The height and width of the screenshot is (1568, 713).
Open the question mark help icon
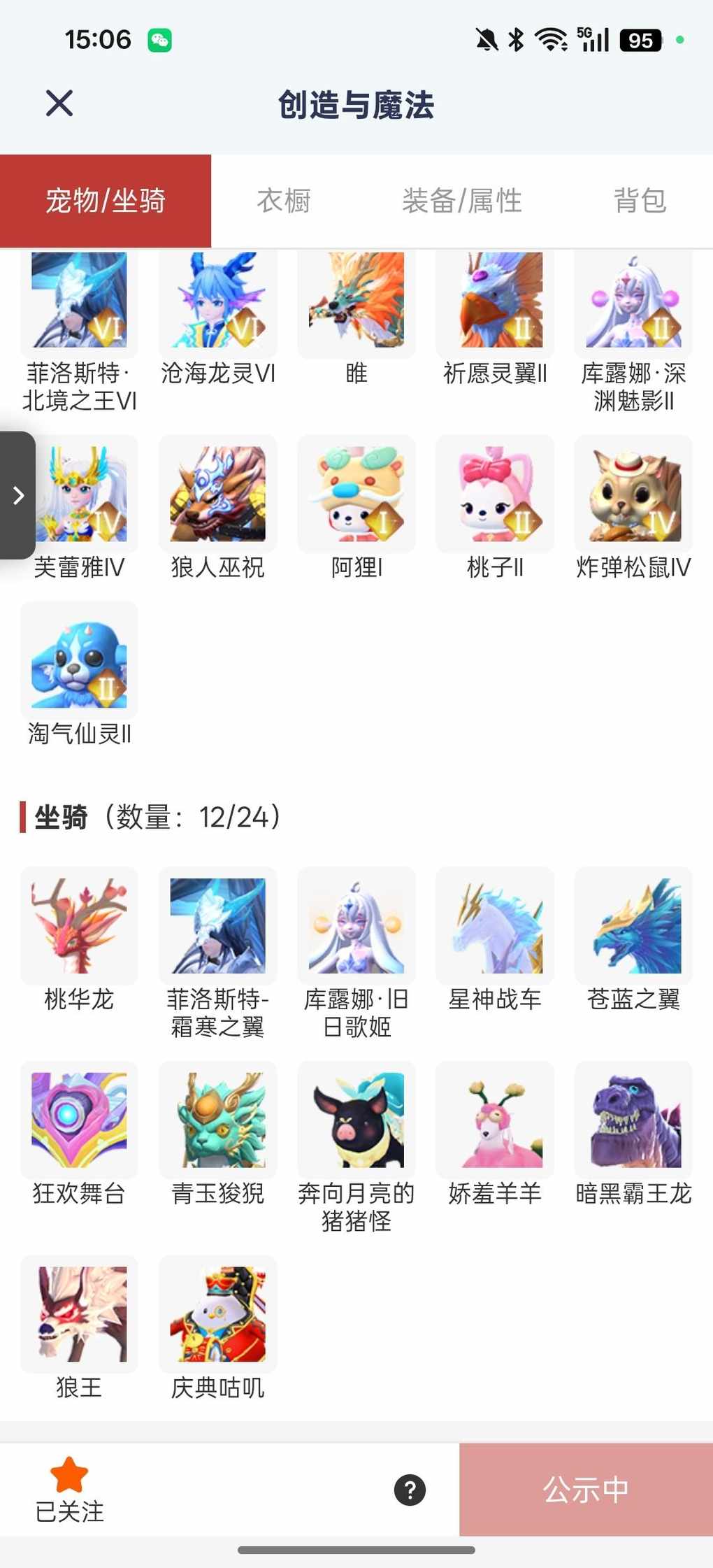410,1490
